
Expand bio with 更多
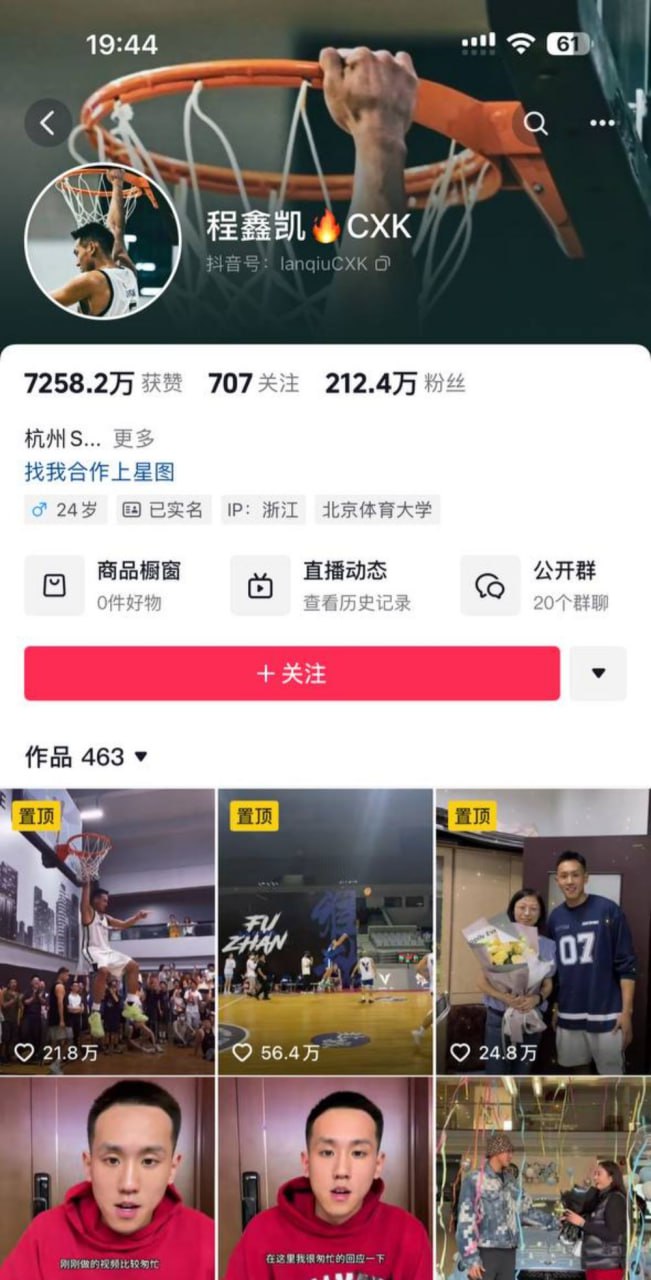tap(134, 438)
